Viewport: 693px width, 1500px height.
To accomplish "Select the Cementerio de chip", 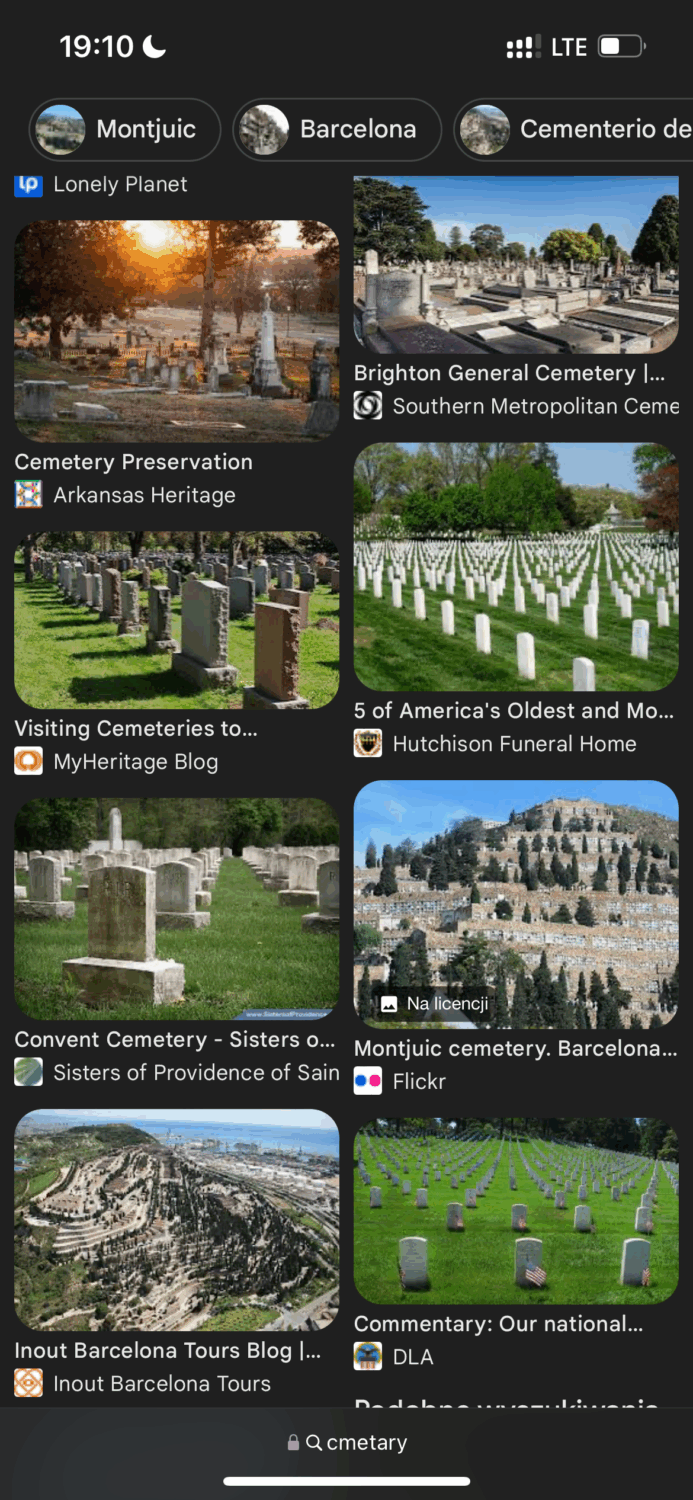I will tap(575, 130).
